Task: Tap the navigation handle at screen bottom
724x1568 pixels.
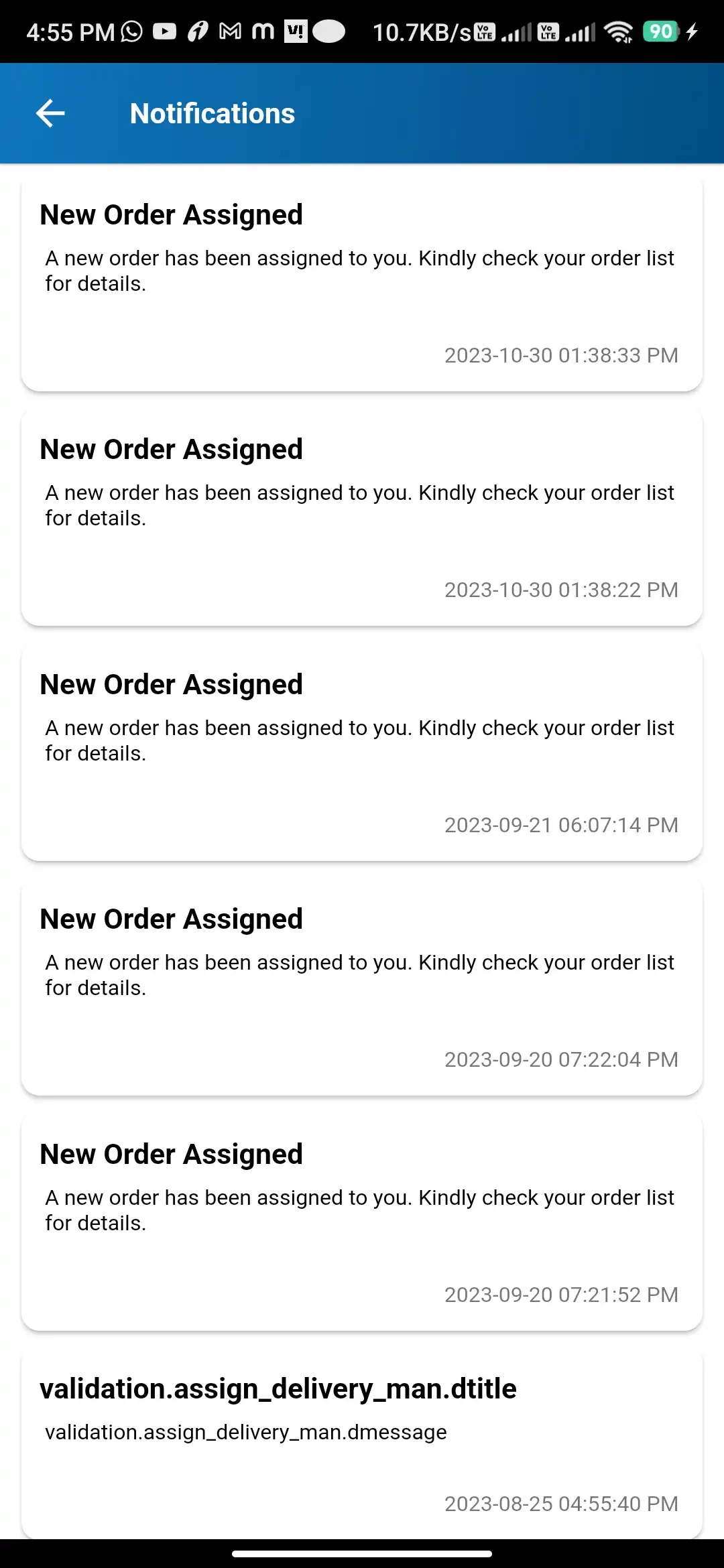Action: pos(362,1553)
